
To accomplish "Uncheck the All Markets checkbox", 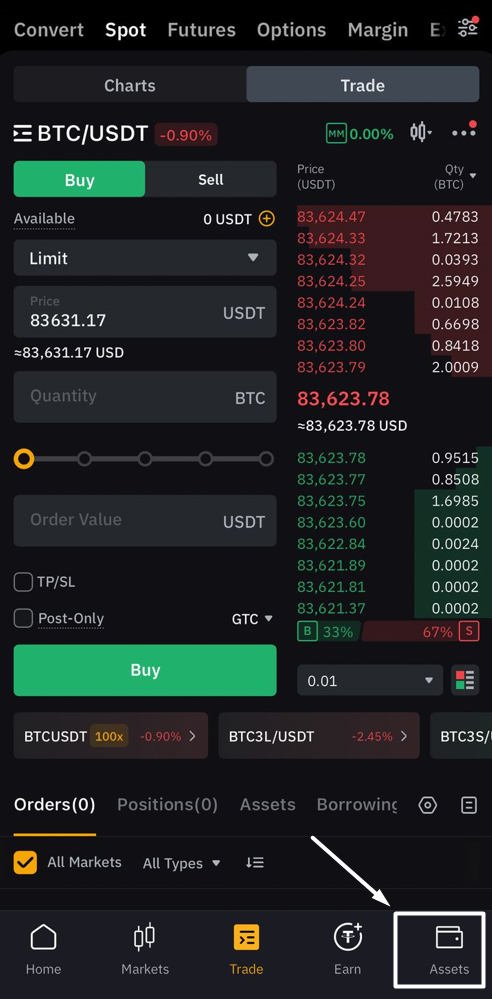I will (x=25, y=863).
